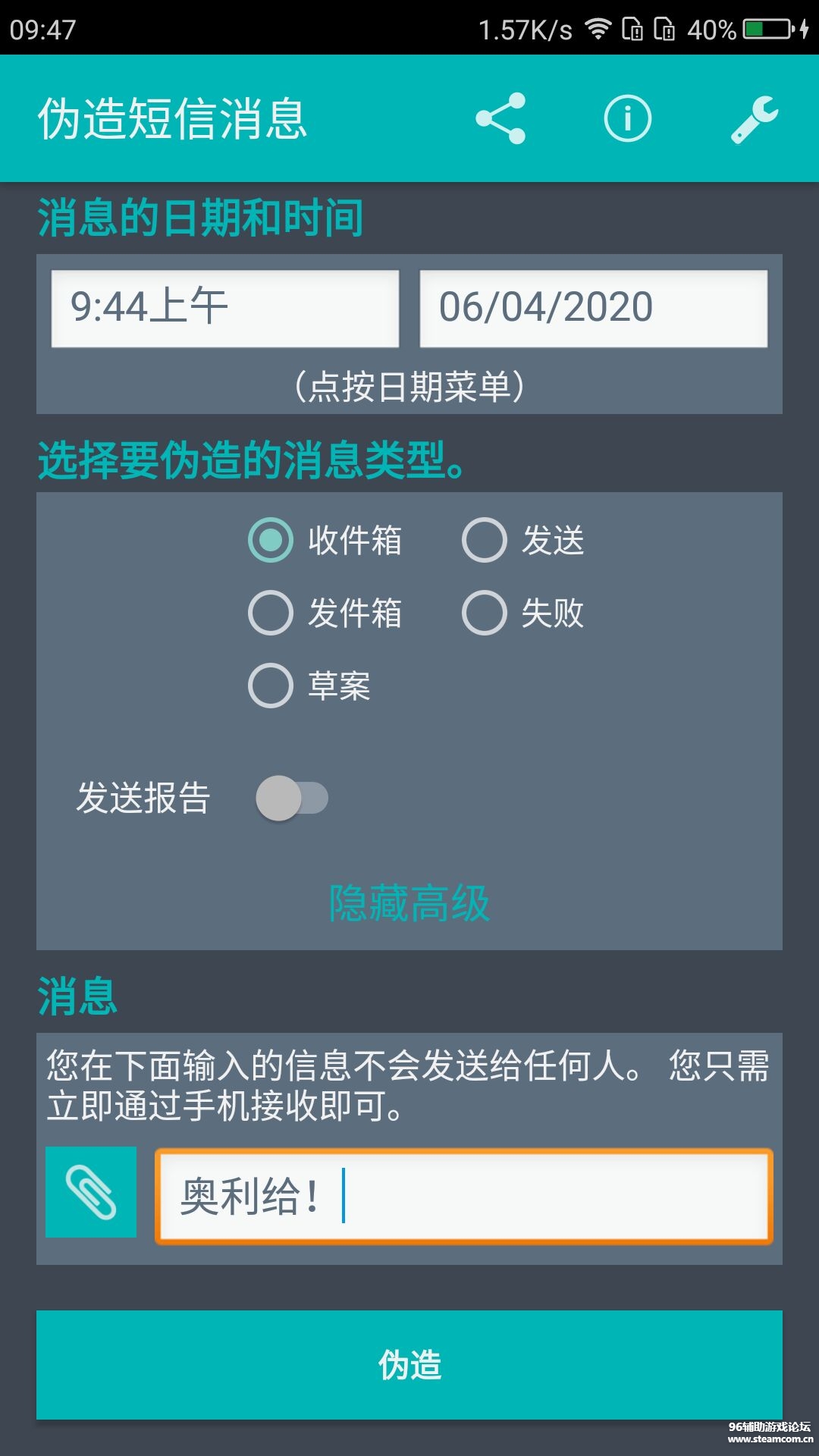Select the 发送 message type
Screen dimensions: 819x1456
[x=484, y=541]
